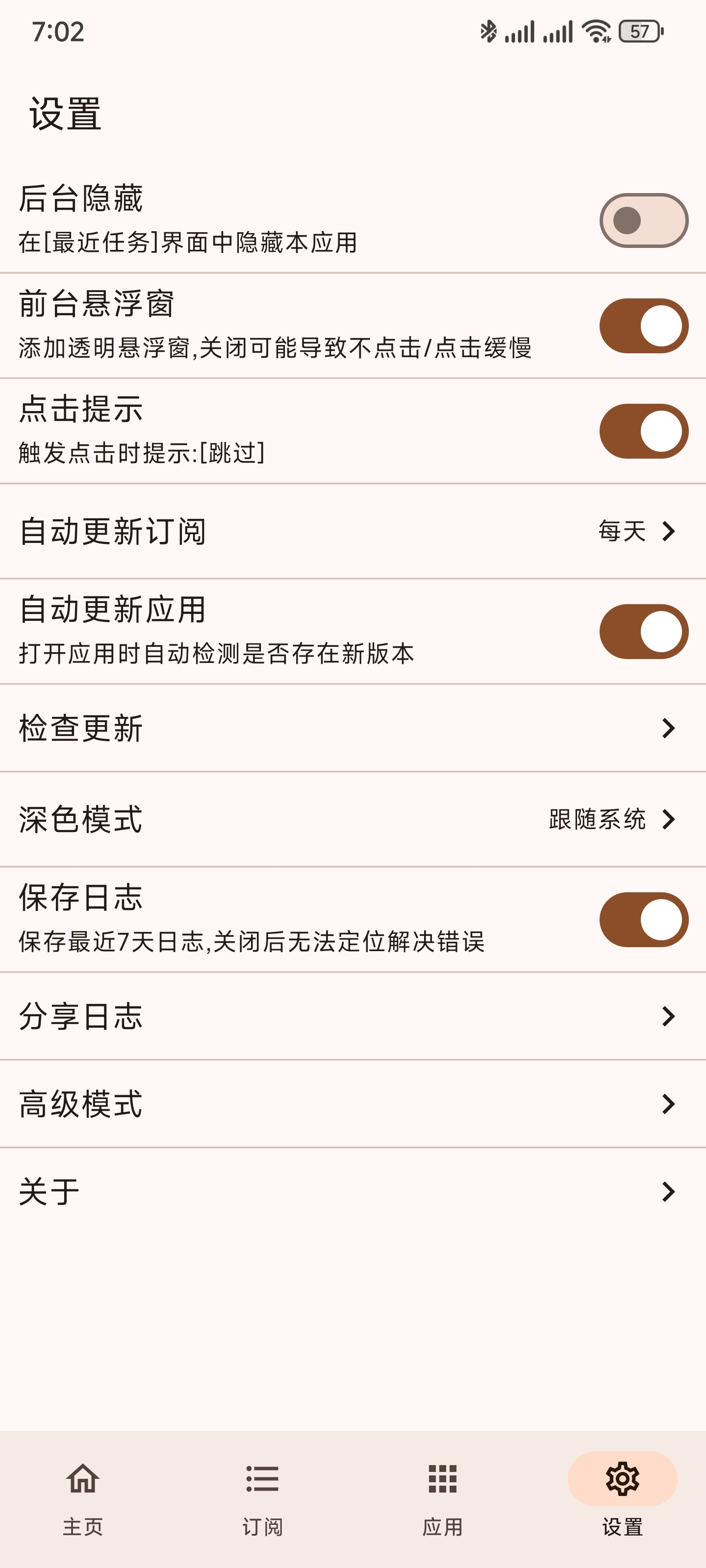Image resolution: width=706 pixels, height=1568 pixels.
Task: Enable the 后台隐藏 switch
Action: (643, 220)
